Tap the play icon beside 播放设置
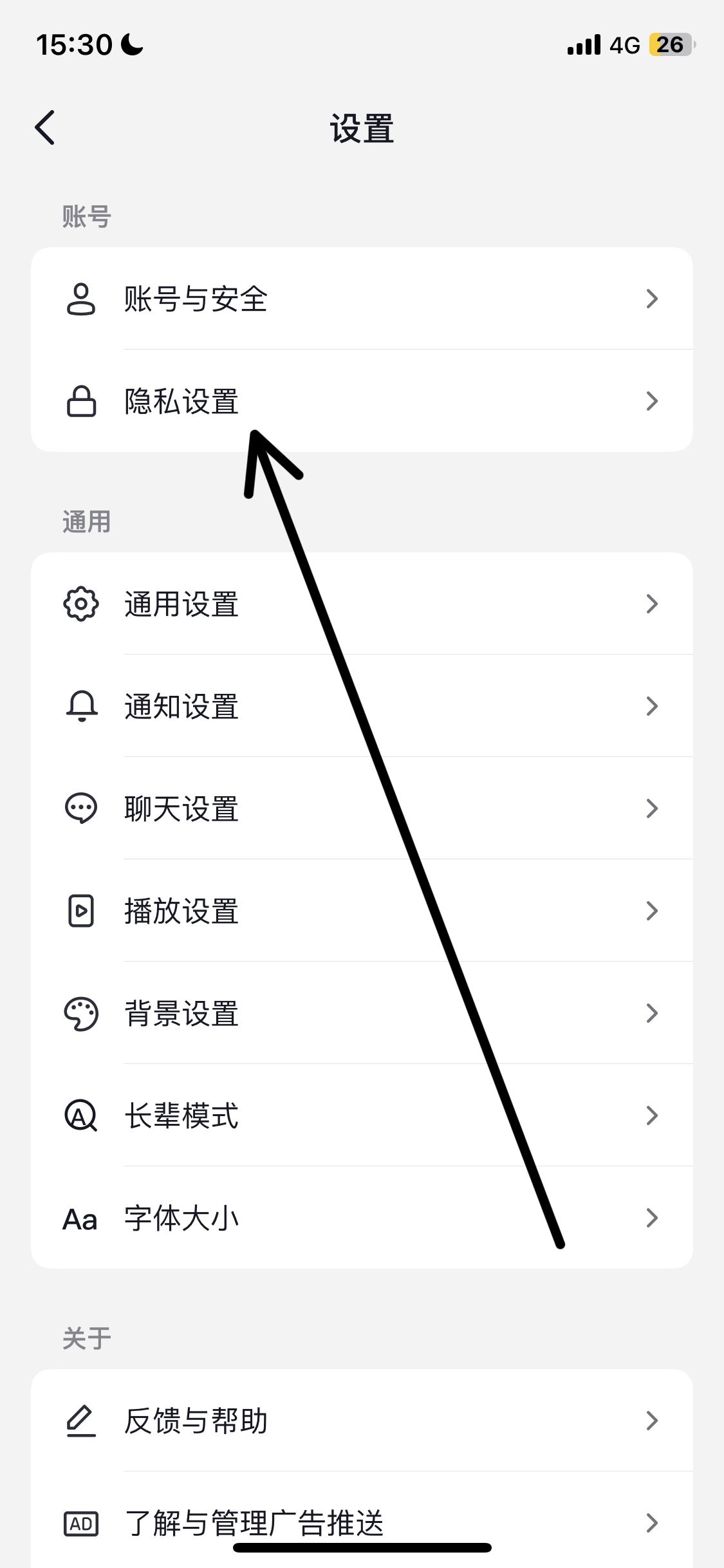 [x=80, y=910]
